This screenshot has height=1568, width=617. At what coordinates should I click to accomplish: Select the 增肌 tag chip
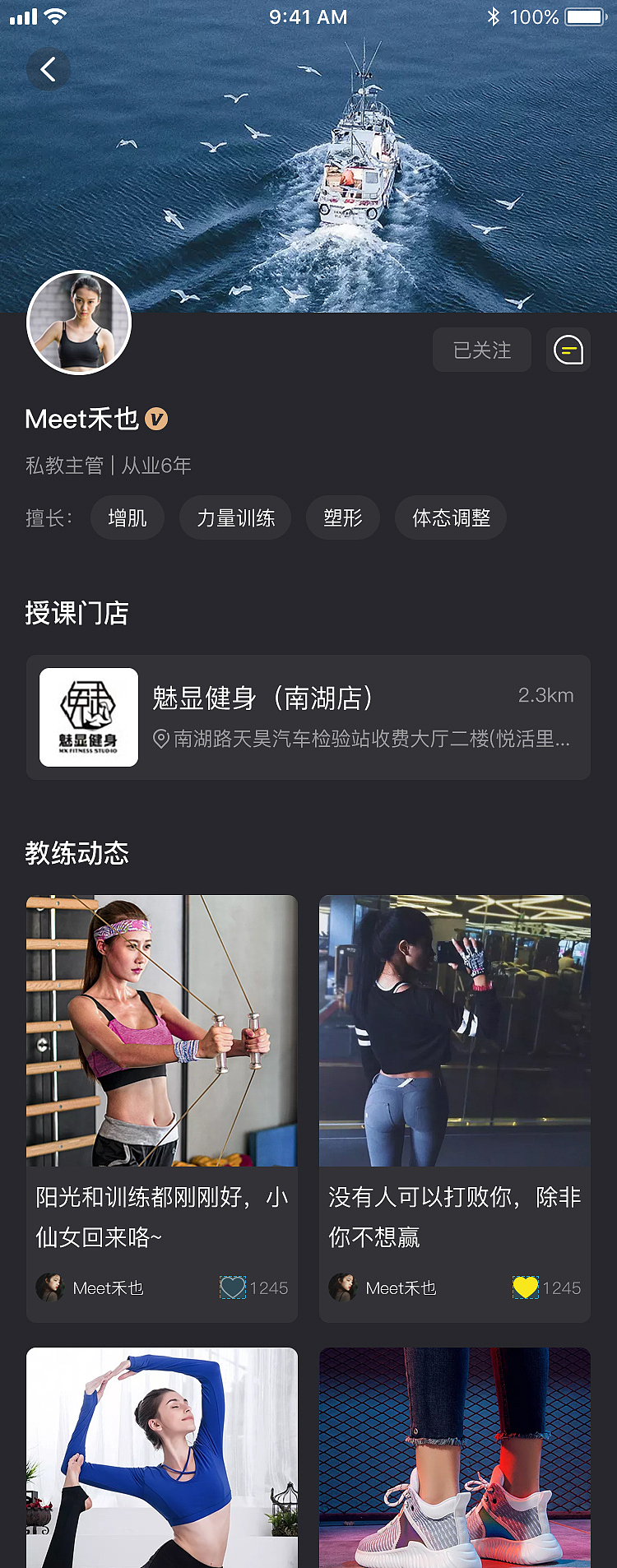pyautogui.click(x=128, y=517)
